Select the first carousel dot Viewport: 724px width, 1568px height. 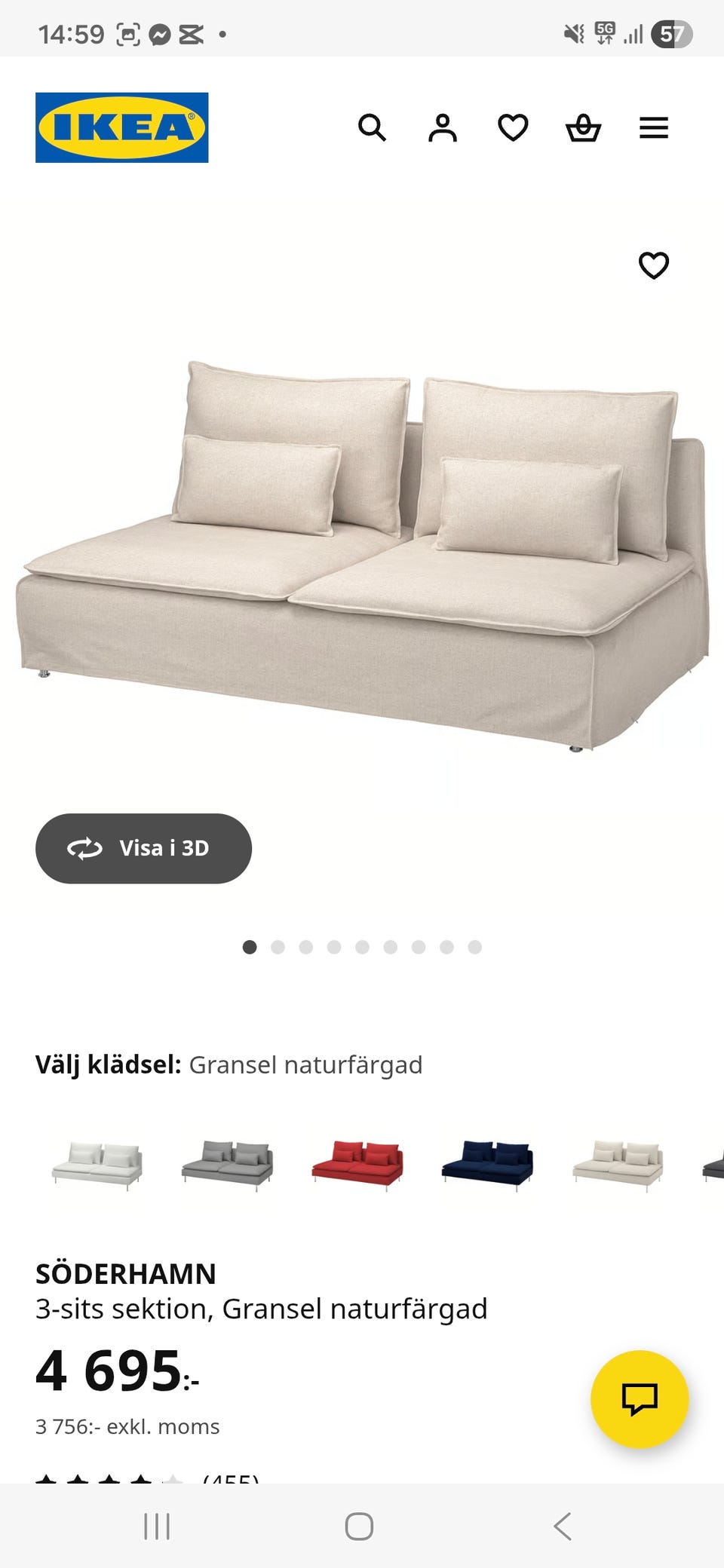point(250,947)
